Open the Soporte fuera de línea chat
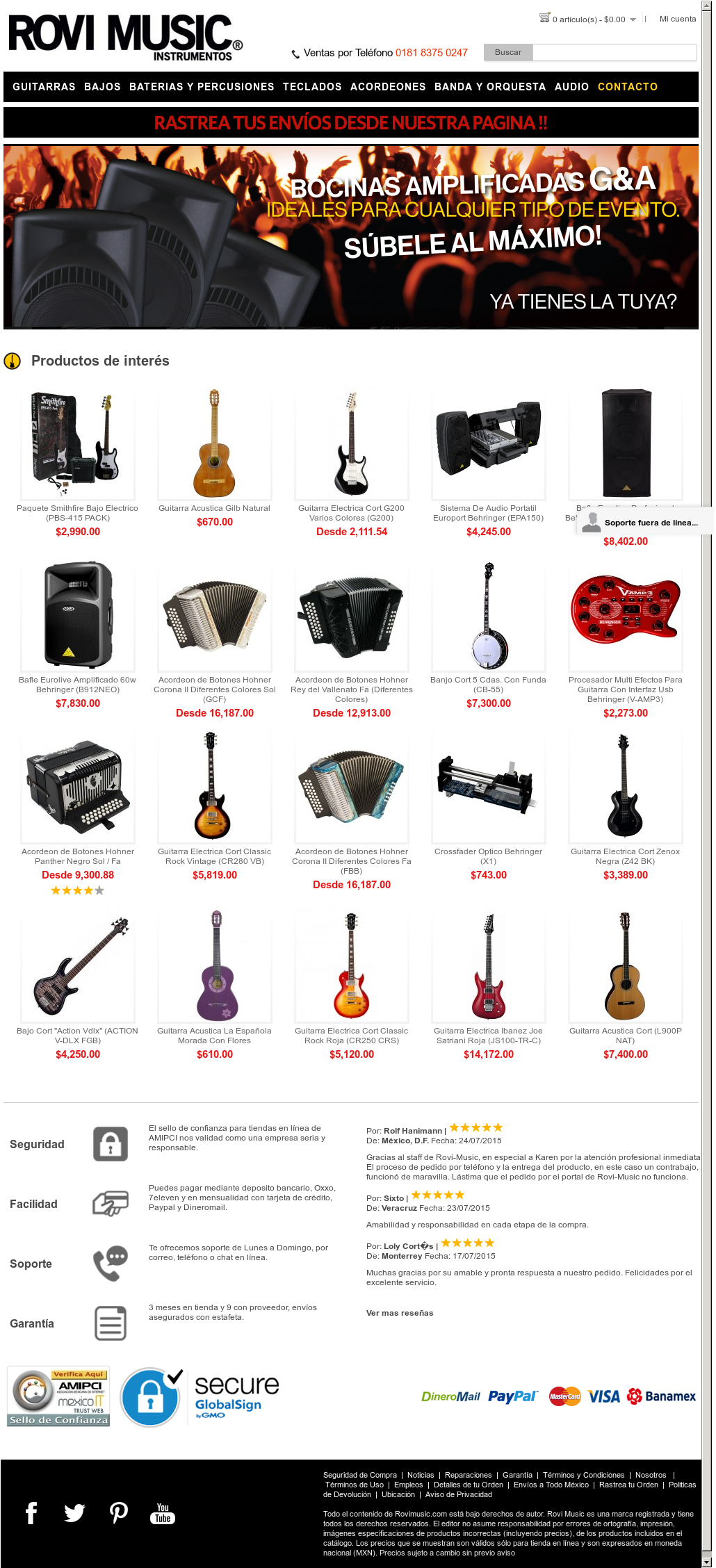Image resolution: width=716 pixels, height=1568 pixels. coord(644,523)
